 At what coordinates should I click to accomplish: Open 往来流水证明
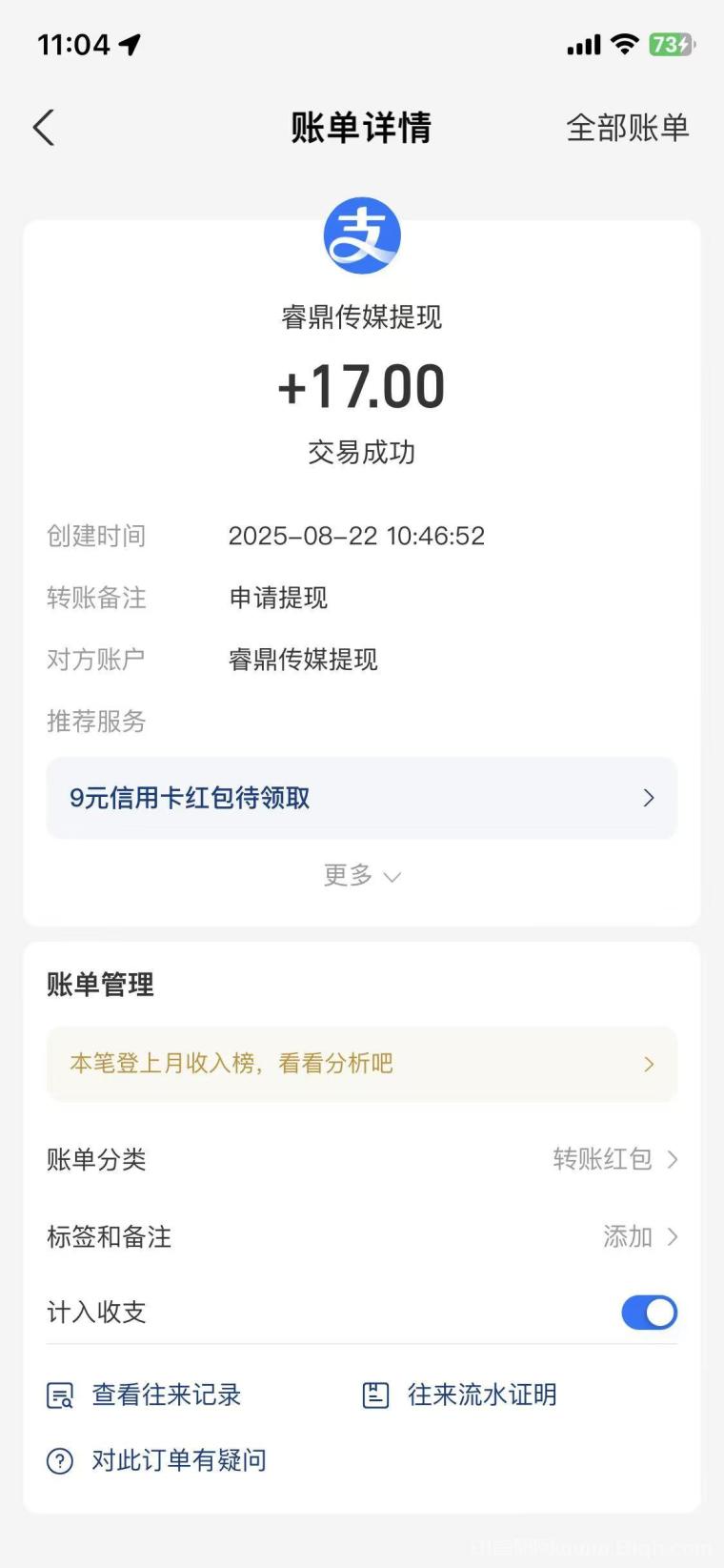460,1395
